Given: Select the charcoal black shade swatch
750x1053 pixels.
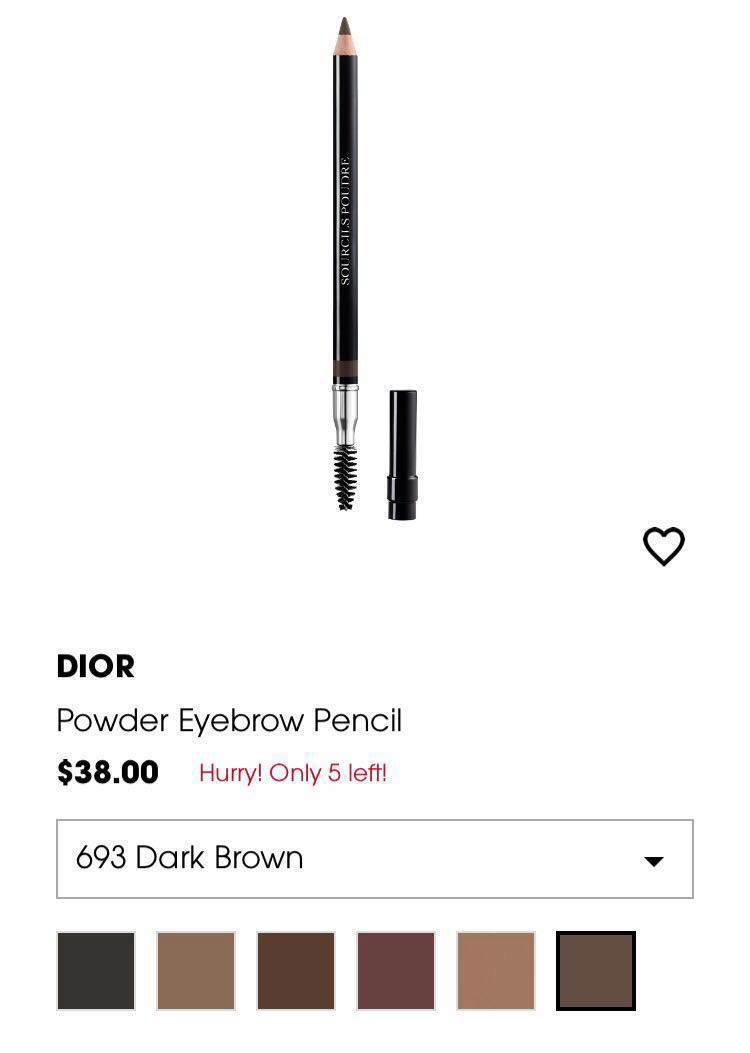Looking at the screenshot, I should click(x=96, y=971).
